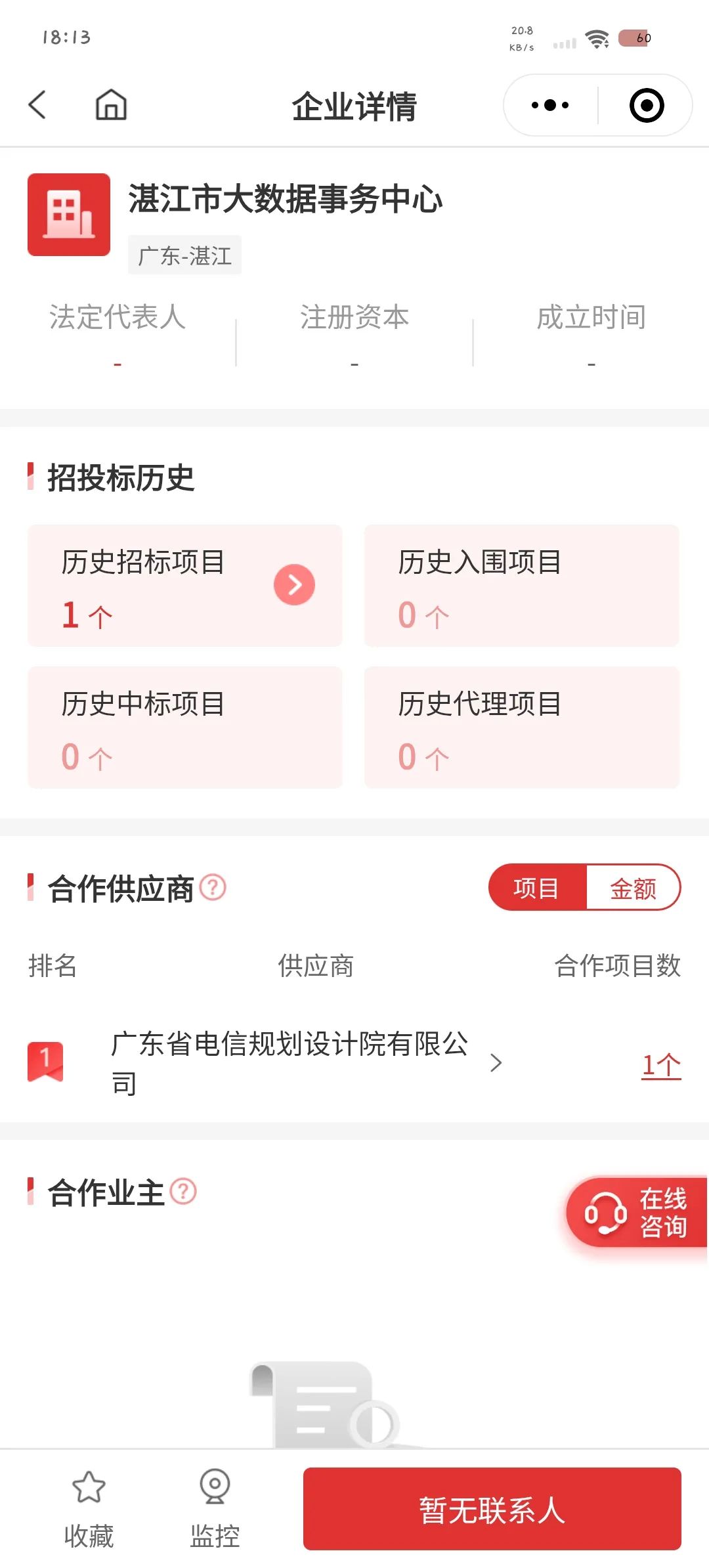
Task: Open the home icon in header
Action: (x=111, y=105)
